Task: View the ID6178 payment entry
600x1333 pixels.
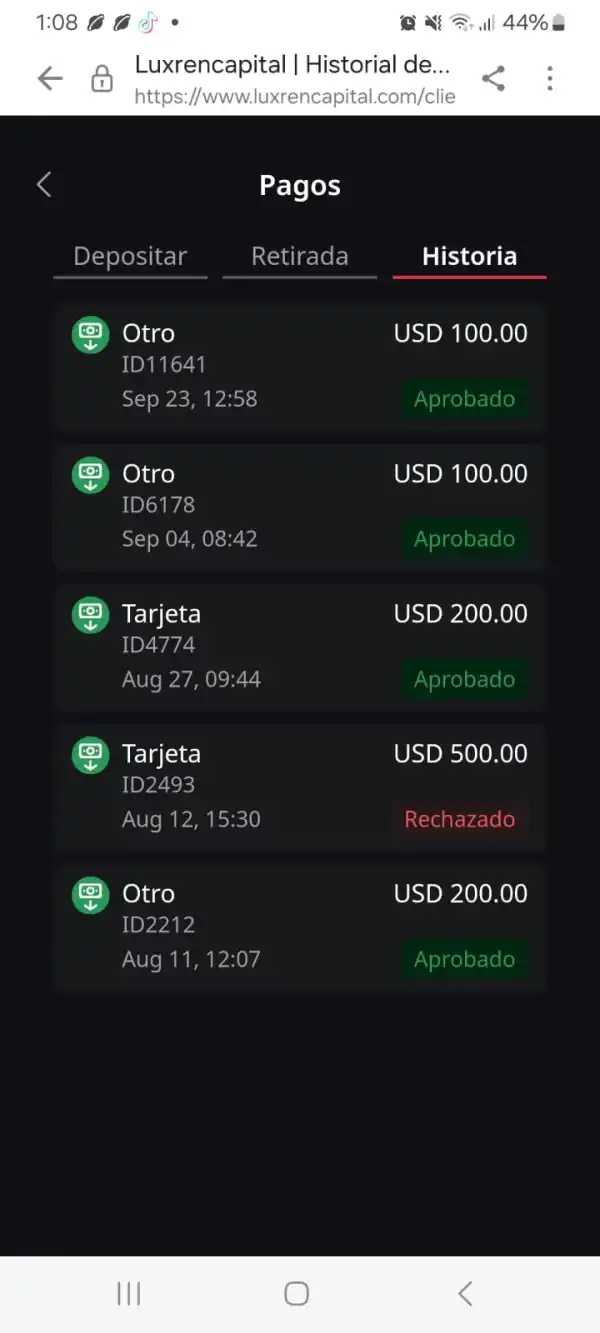Action: click(x=299, y=506)
